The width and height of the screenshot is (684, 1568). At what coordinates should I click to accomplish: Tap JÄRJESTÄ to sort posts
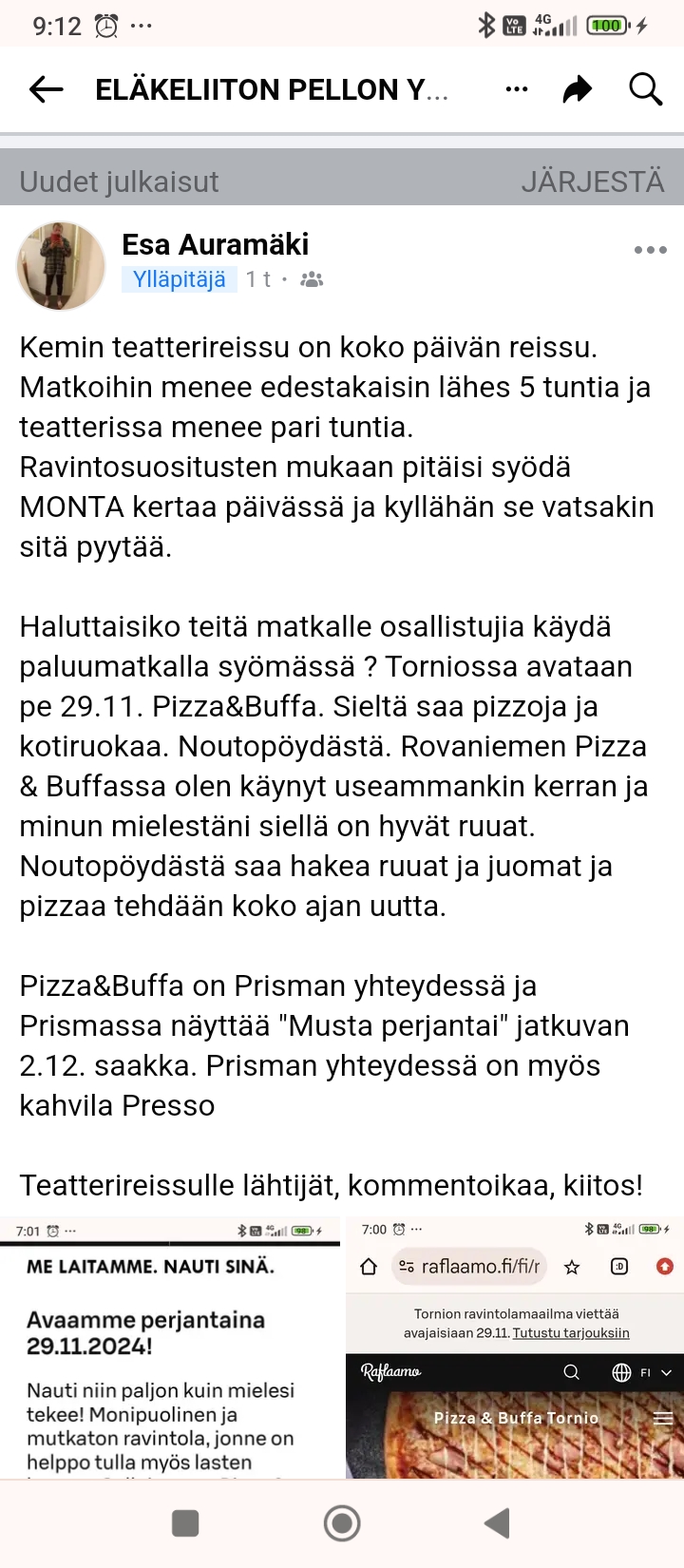click(592, 182)
